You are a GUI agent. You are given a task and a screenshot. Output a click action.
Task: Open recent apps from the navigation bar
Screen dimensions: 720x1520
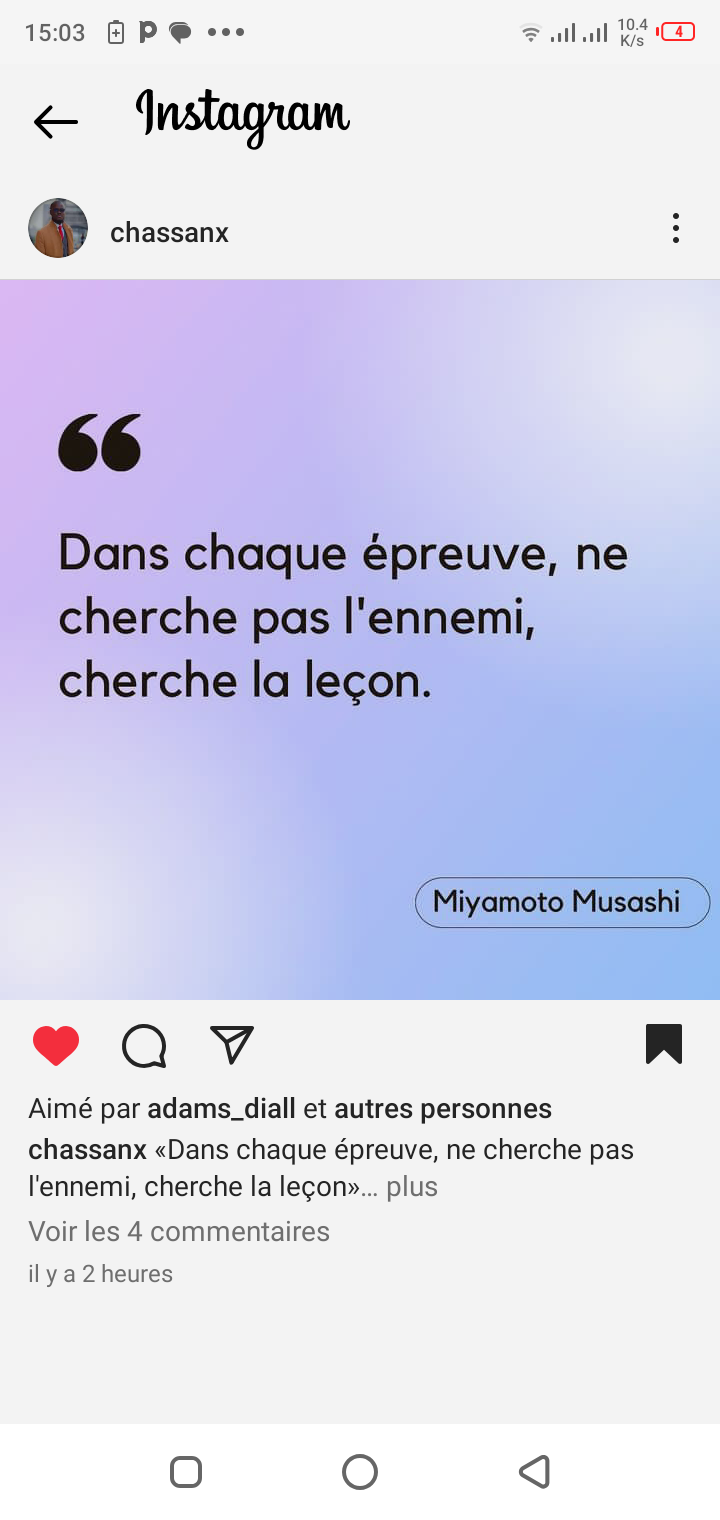(x=186, y=1472)
